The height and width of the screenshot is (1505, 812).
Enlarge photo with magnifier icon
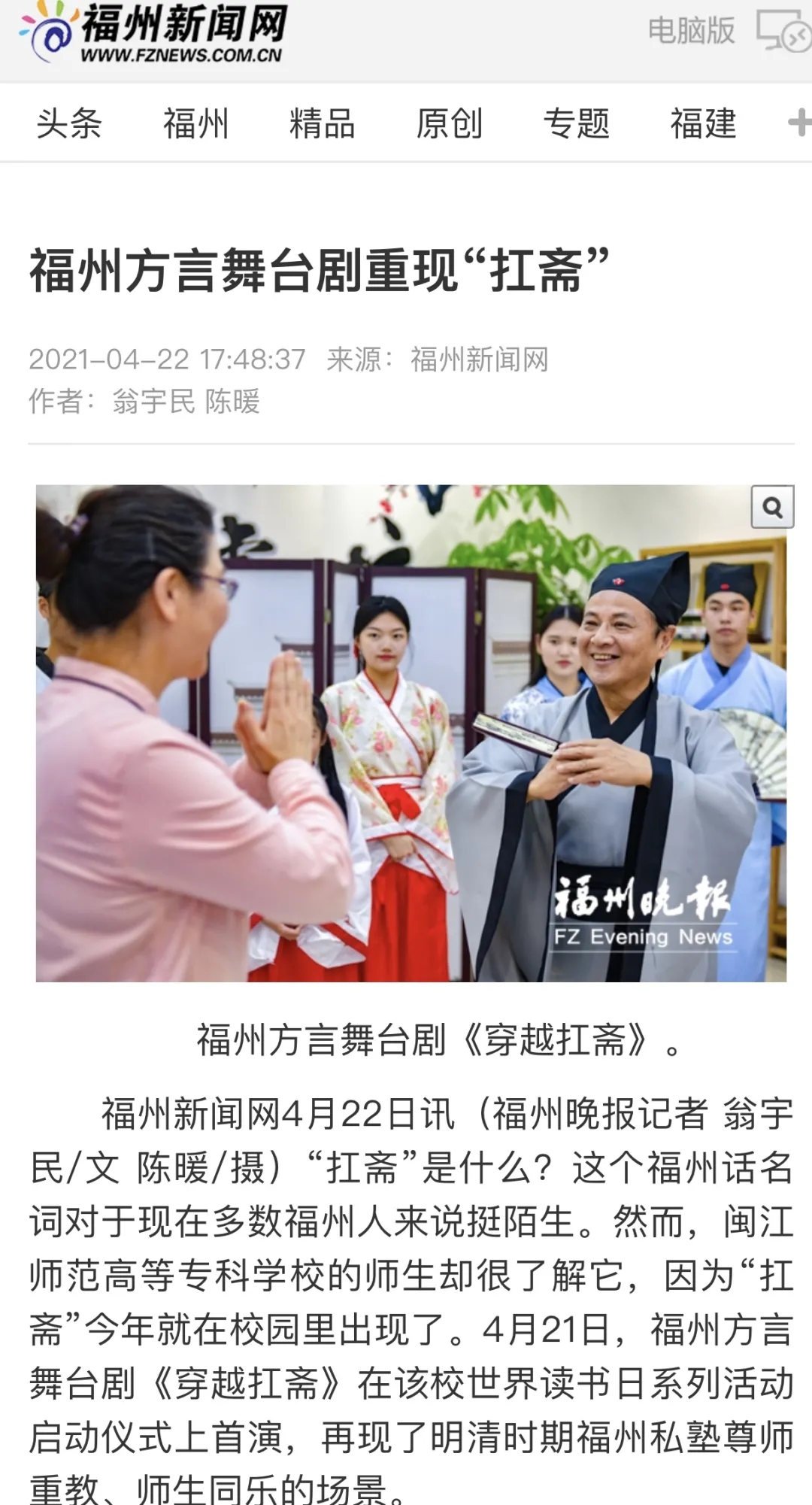772,508
